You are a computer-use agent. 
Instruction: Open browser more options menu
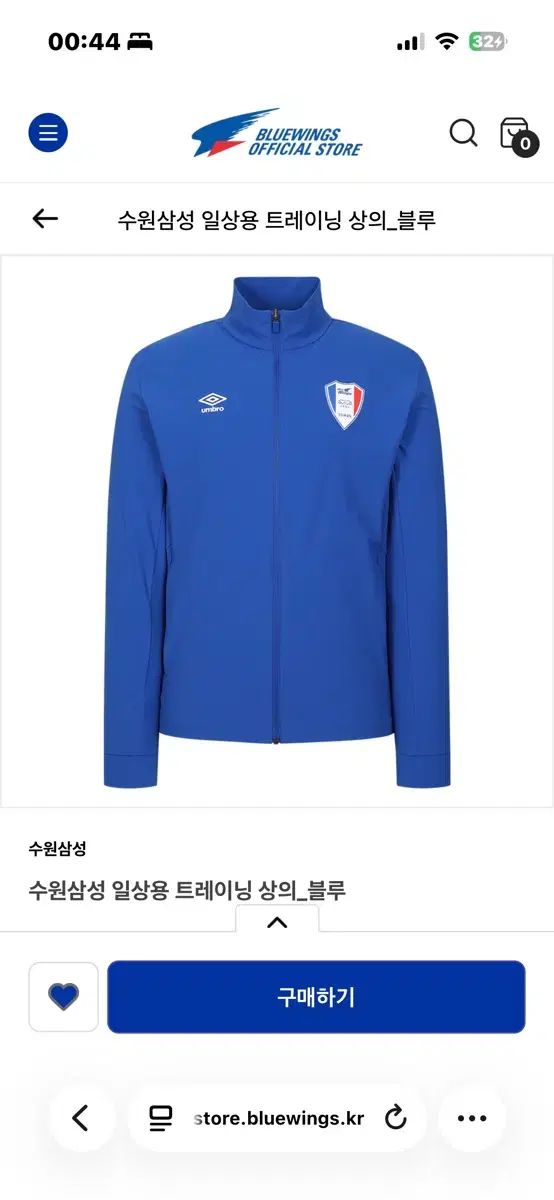click(x=472, y=1118)
